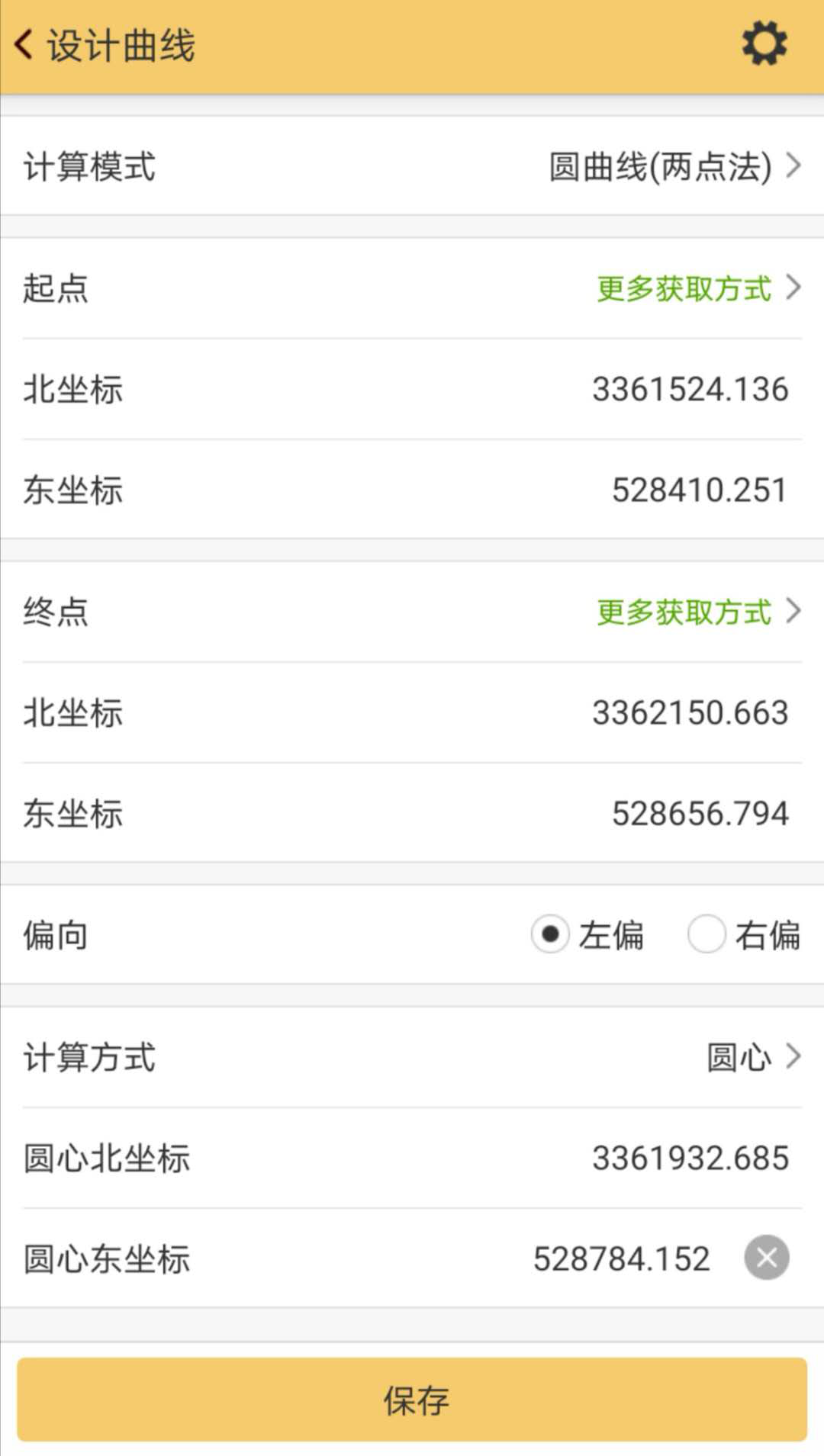Edit the 圆心北坐标 input field

[x=689, y=1158]
